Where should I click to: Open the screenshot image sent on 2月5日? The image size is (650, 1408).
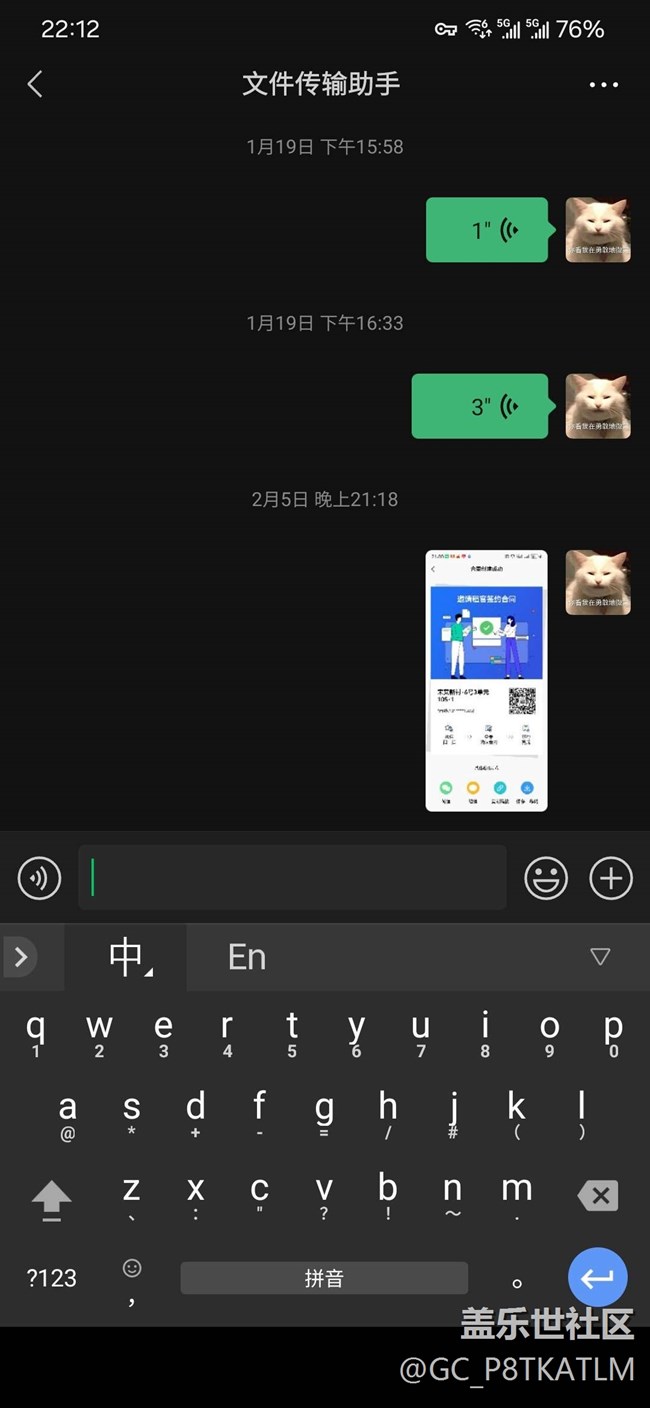point(486,680)
